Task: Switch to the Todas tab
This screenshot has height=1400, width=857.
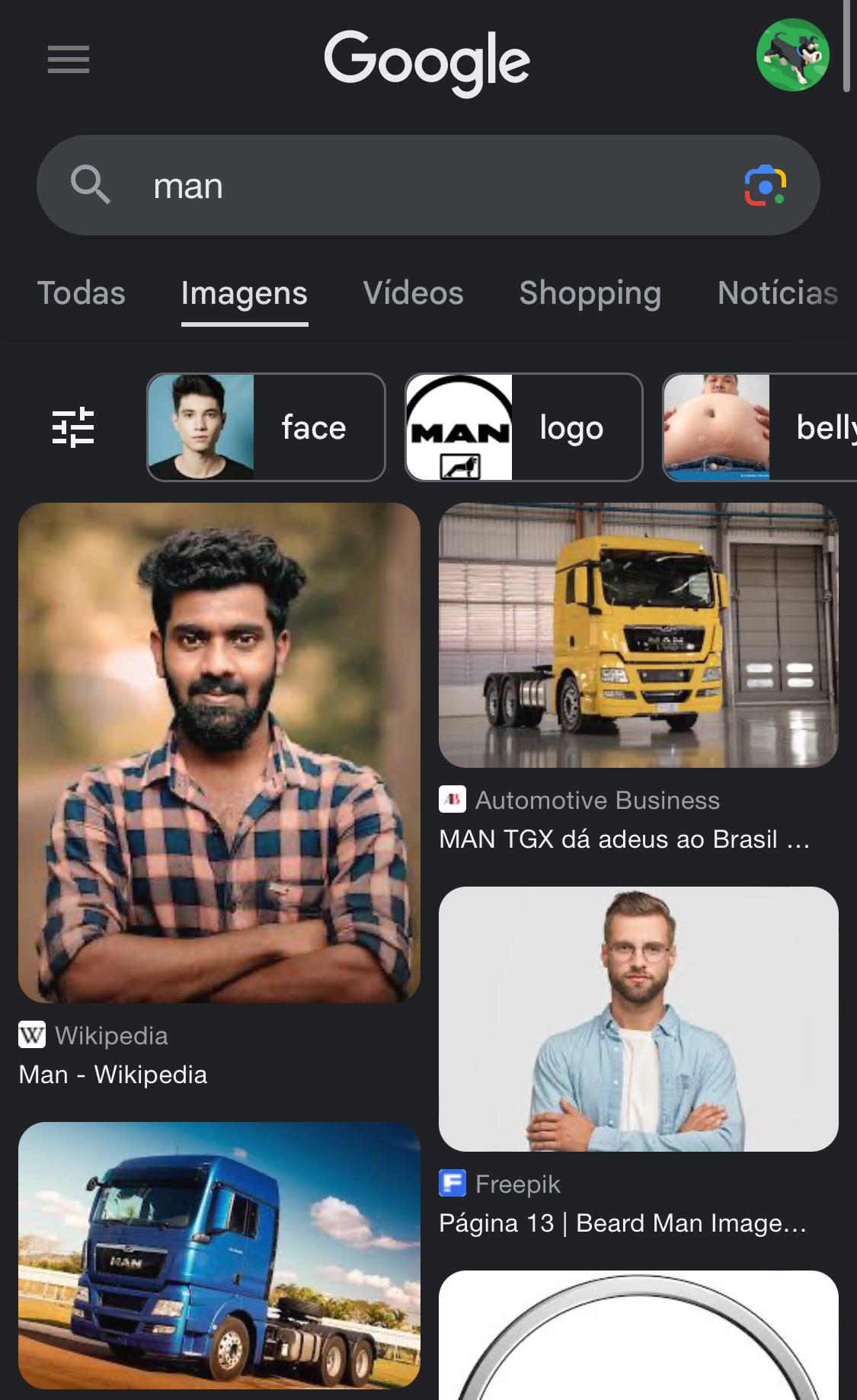Action: tap(82, 293)
